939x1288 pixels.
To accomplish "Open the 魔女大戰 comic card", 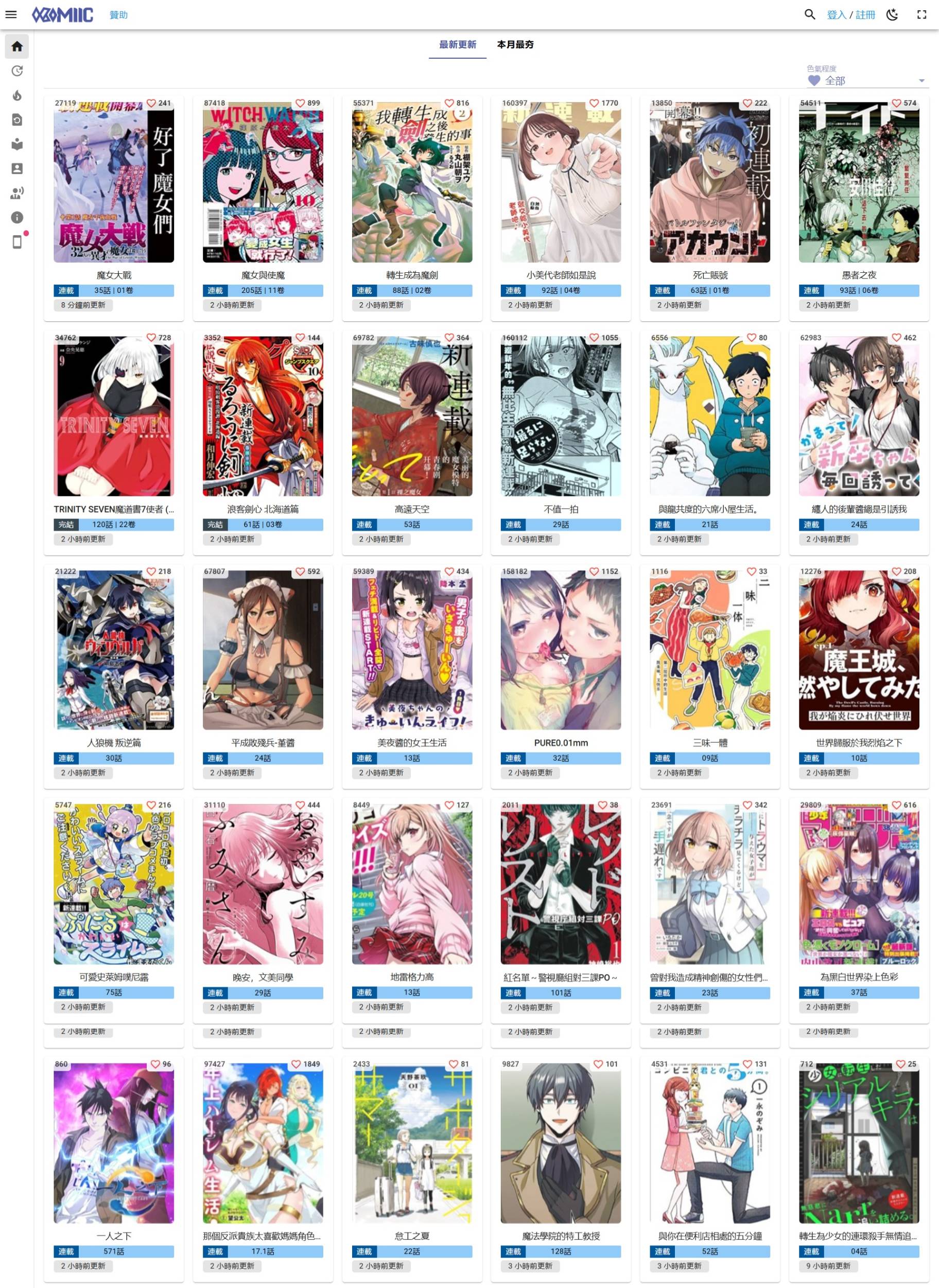I will [114, 182].
